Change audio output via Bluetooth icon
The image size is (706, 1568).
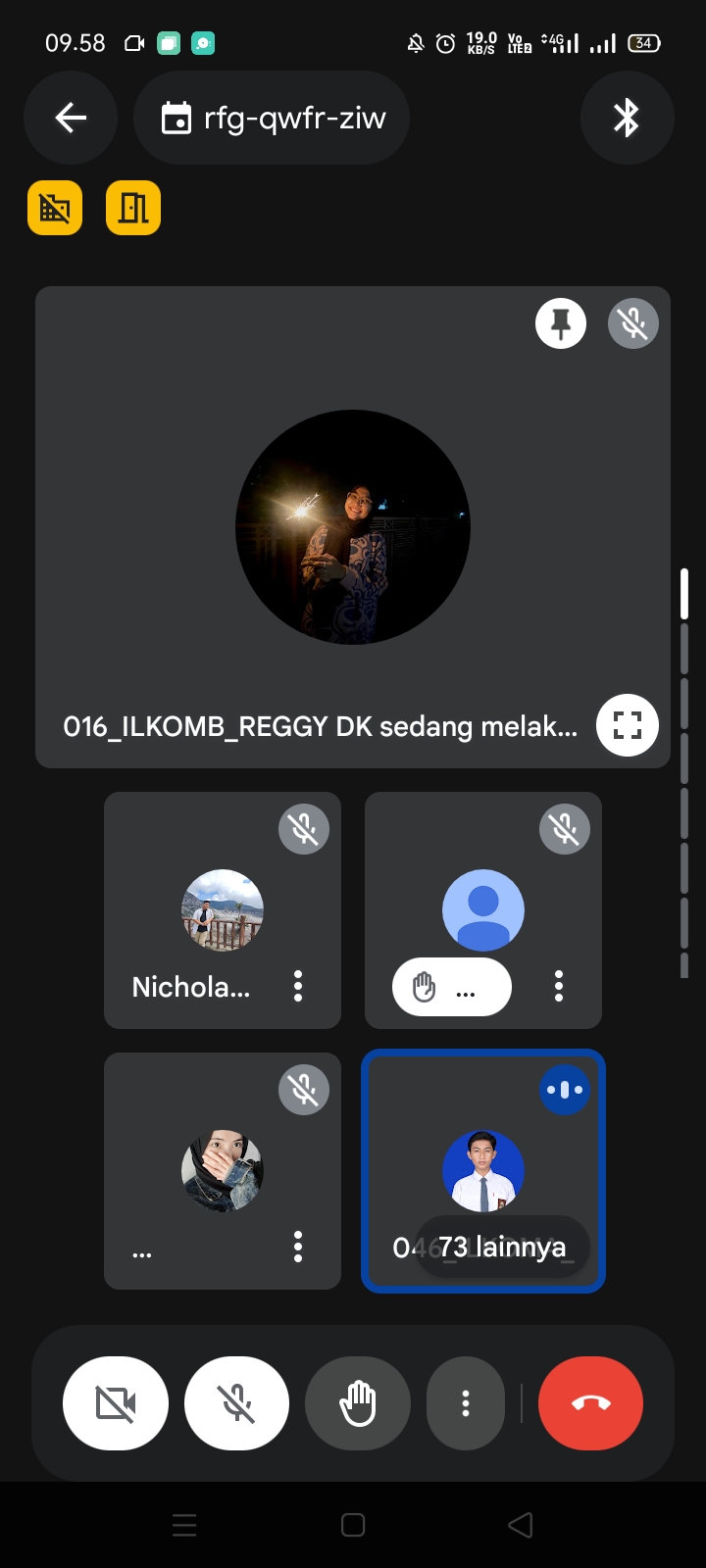point(627,119)
